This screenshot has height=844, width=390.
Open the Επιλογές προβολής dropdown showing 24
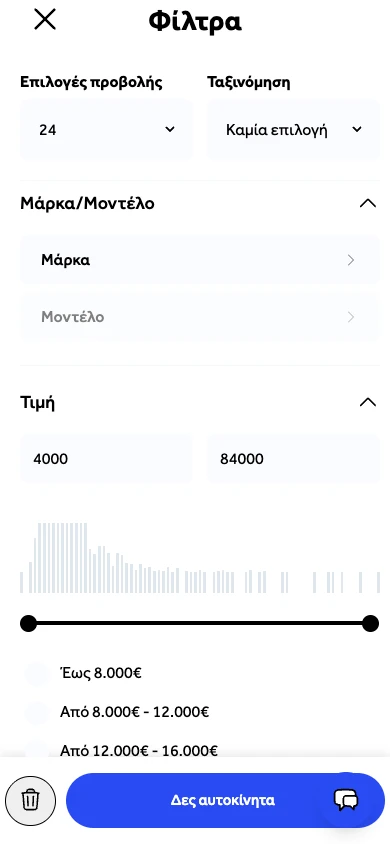click(107, 130)
